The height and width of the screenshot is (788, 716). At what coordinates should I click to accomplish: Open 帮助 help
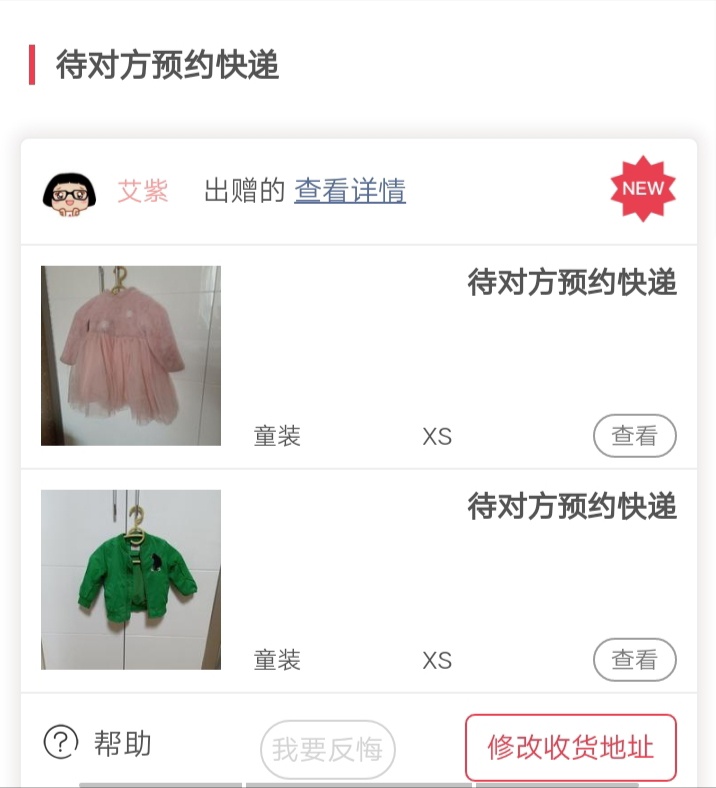(x=98, y=743)
